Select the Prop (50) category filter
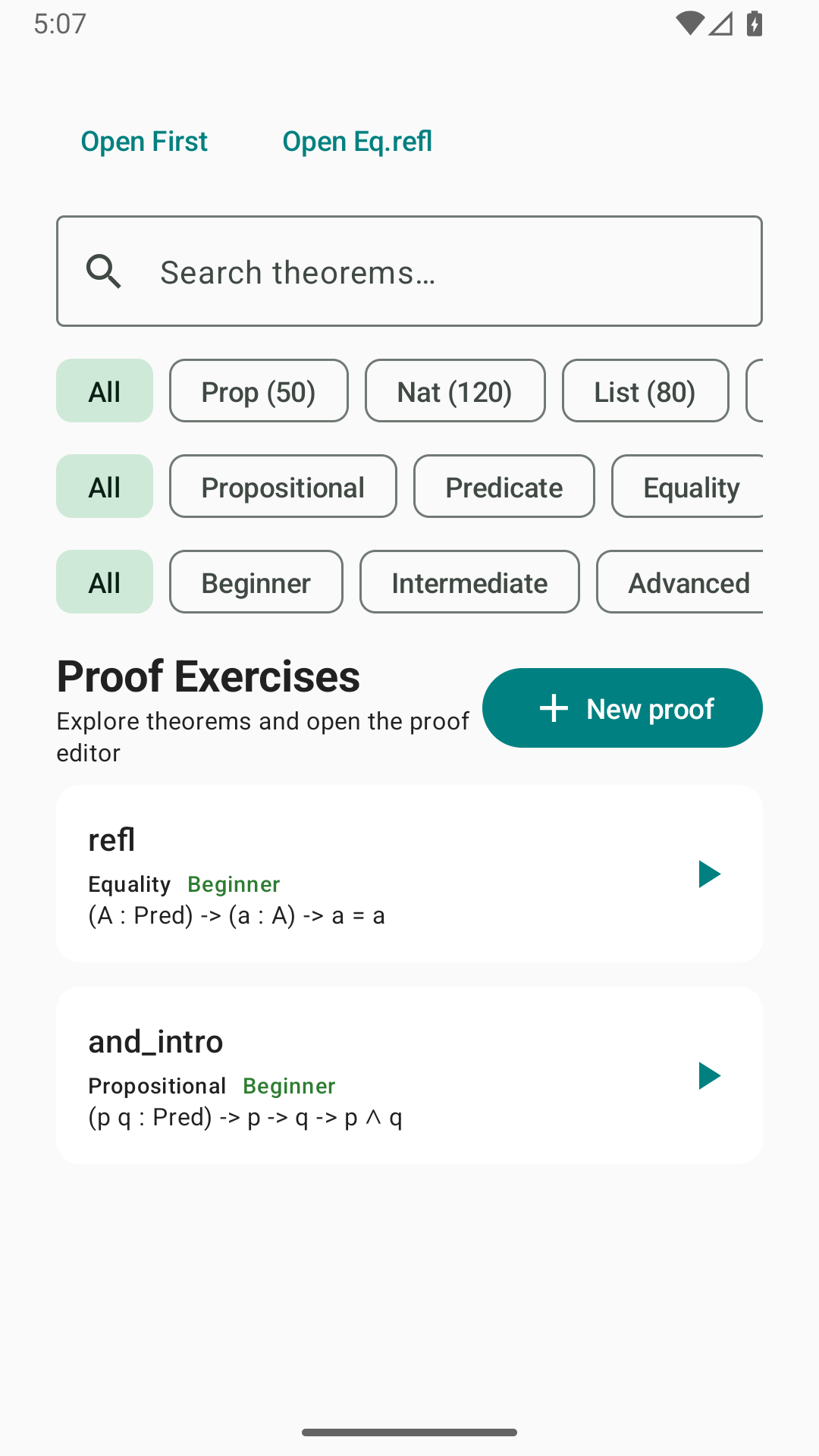 259,391
